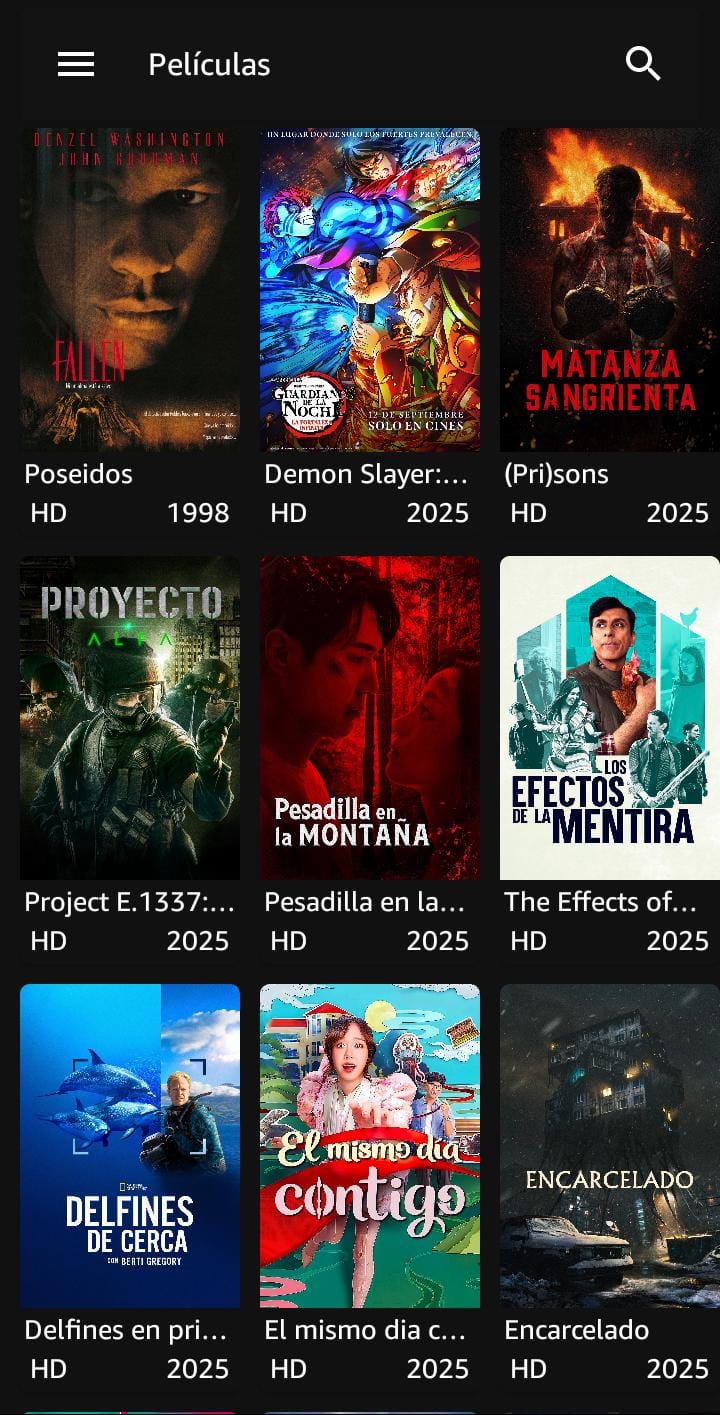720x1415 pixels.
Task: Click the HD badge under Delfines
Action: [48, 1368]
